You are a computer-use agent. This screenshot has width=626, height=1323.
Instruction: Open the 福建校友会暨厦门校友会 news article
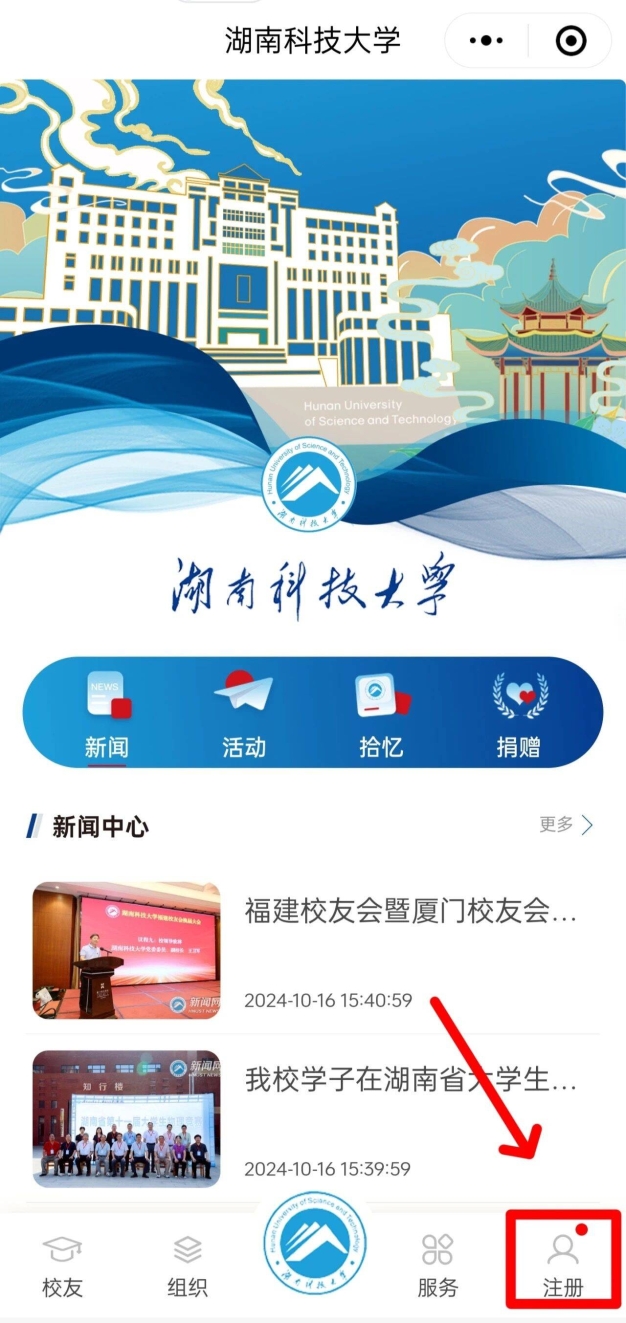coord(411,911)
